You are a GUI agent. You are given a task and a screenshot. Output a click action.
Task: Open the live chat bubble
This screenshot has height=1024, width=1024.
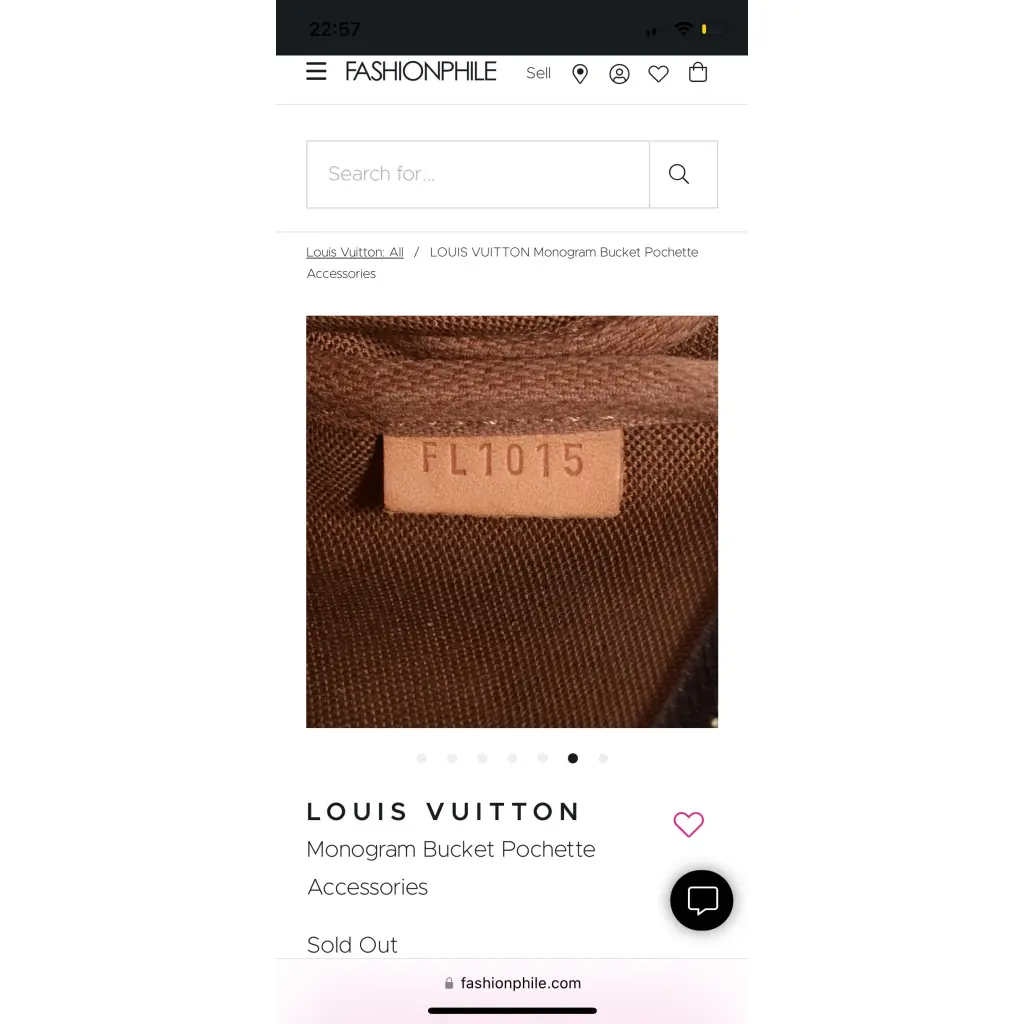click(701, 900)
